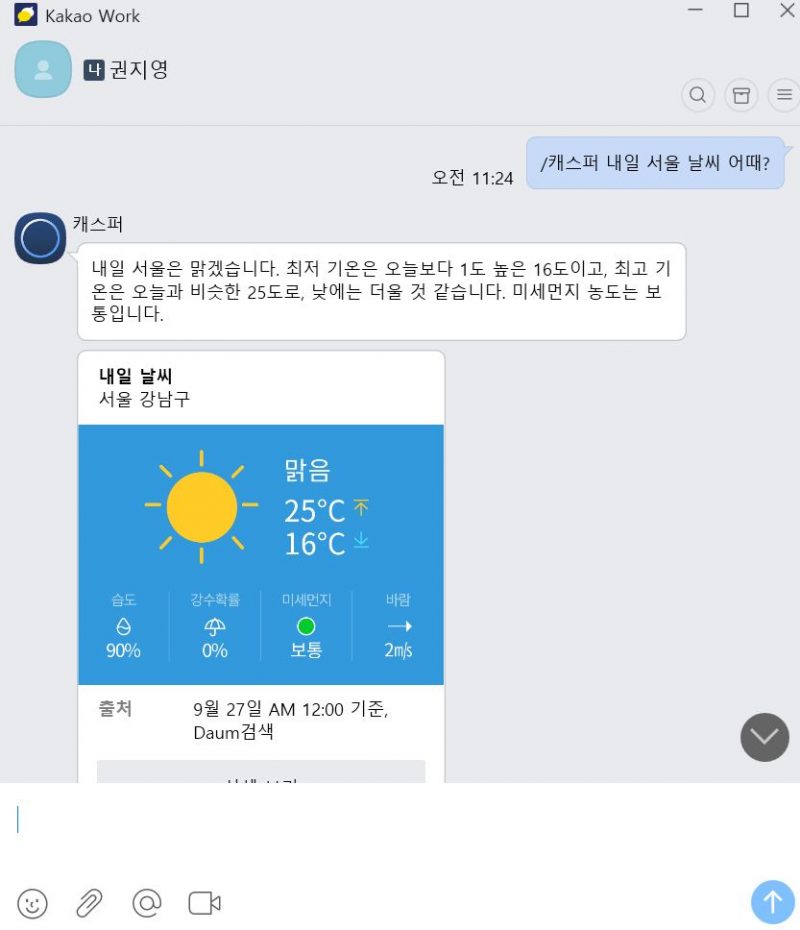Open the 캐스퍼 bot profile icon
Viewport: 800px width, 930px height.
40,238
